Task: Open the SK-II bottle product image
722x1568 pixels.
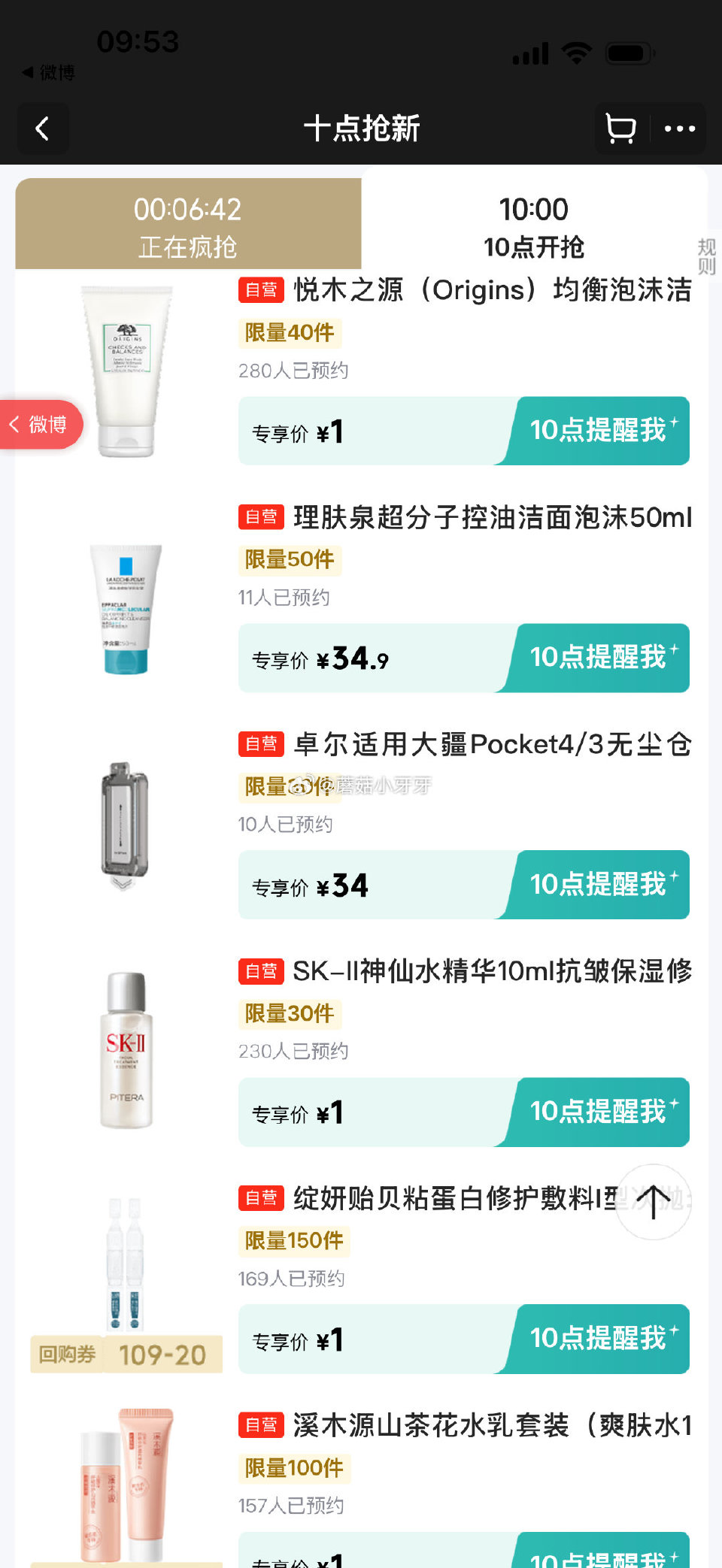Action: click(x=126, y=1051)
